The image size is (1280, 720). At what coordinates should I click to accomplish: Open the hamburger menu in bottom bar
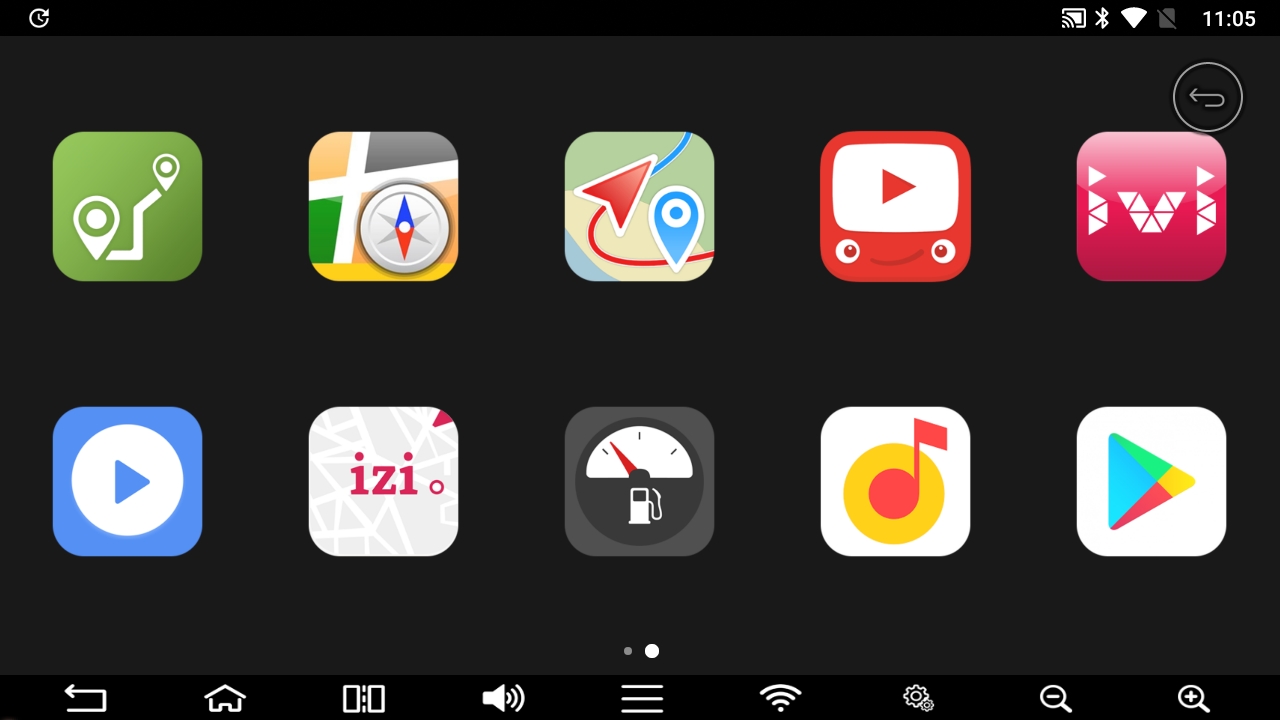coord(642,698)
